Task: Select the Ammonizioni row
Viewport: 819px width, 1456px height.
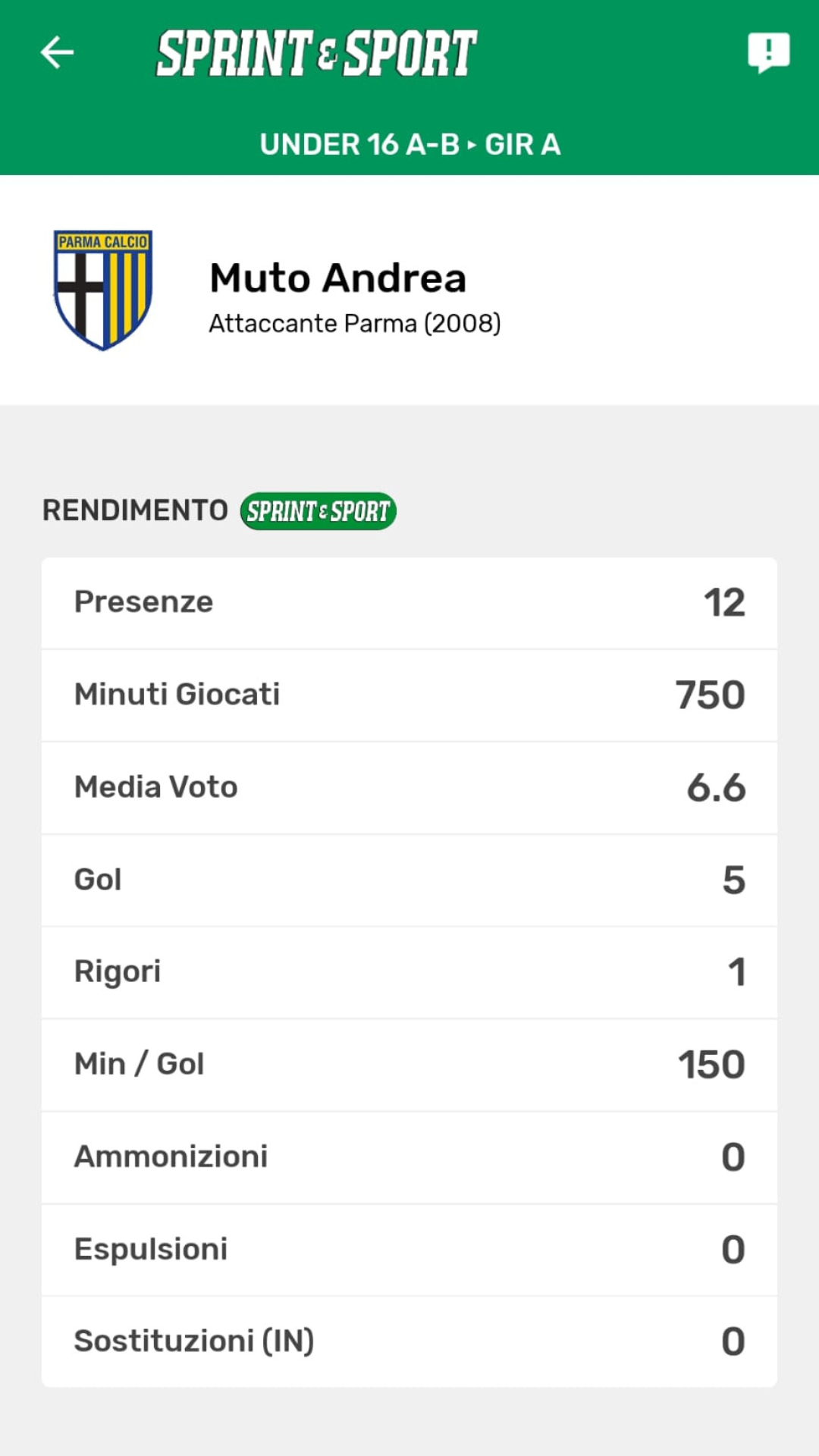Action: click(409, 1157)
